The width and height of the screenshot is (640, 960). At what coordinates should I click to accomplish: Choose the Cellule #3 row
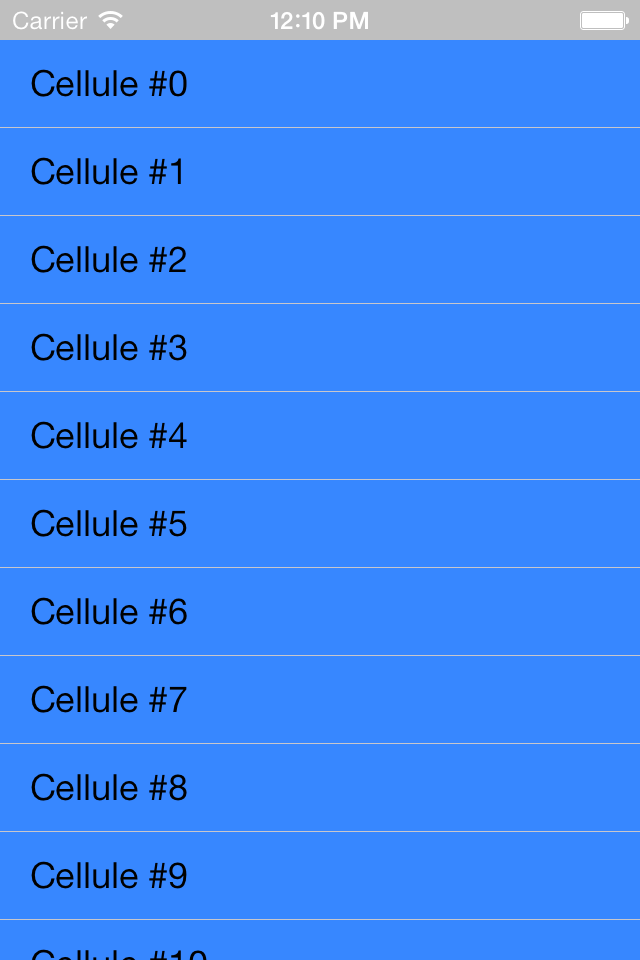point(320,348)
